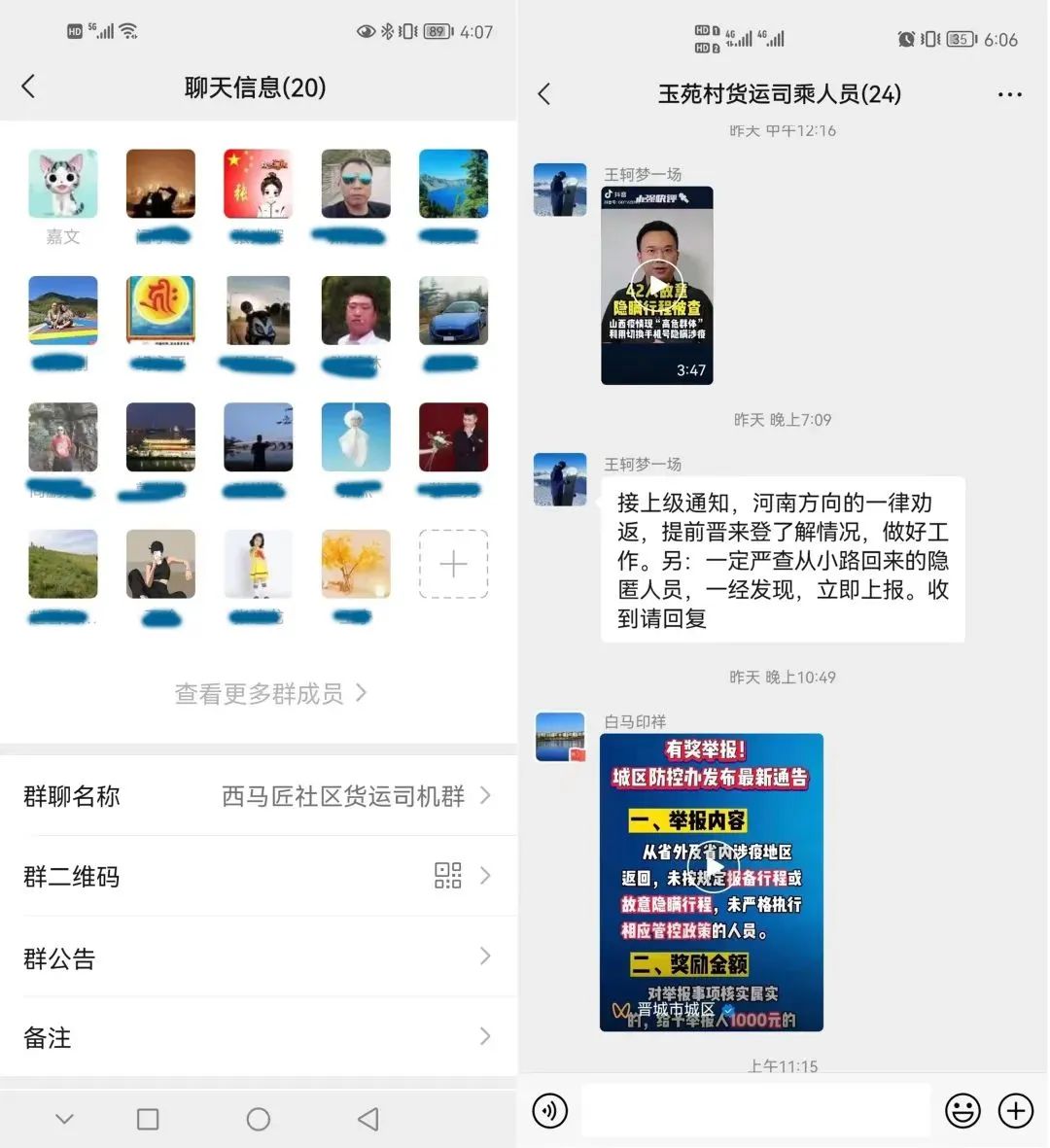Open the three-dot menu of the group chat
Screen dimensions: 1050x1148
1009,94
